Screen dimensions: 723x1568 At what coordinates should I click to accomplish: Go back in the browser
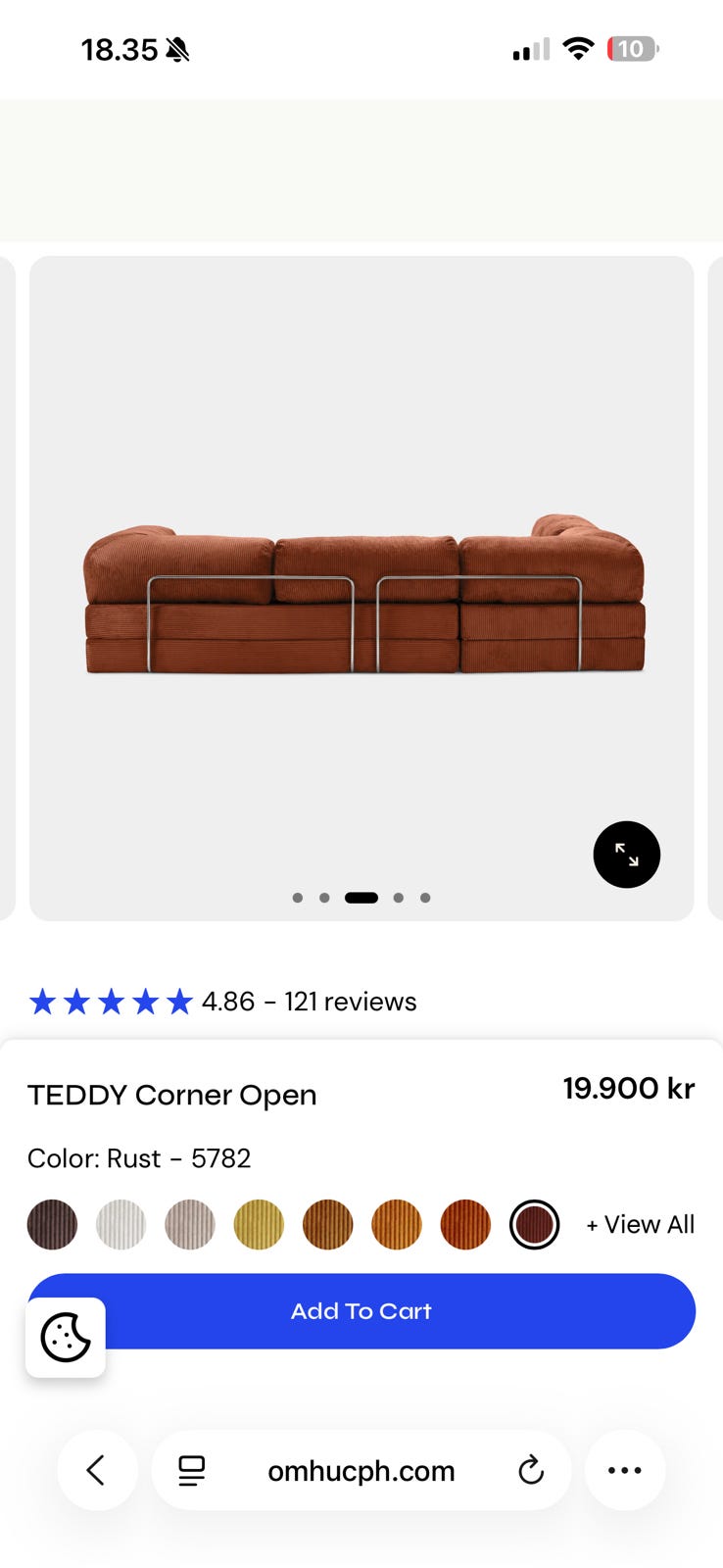[96, 1470]
